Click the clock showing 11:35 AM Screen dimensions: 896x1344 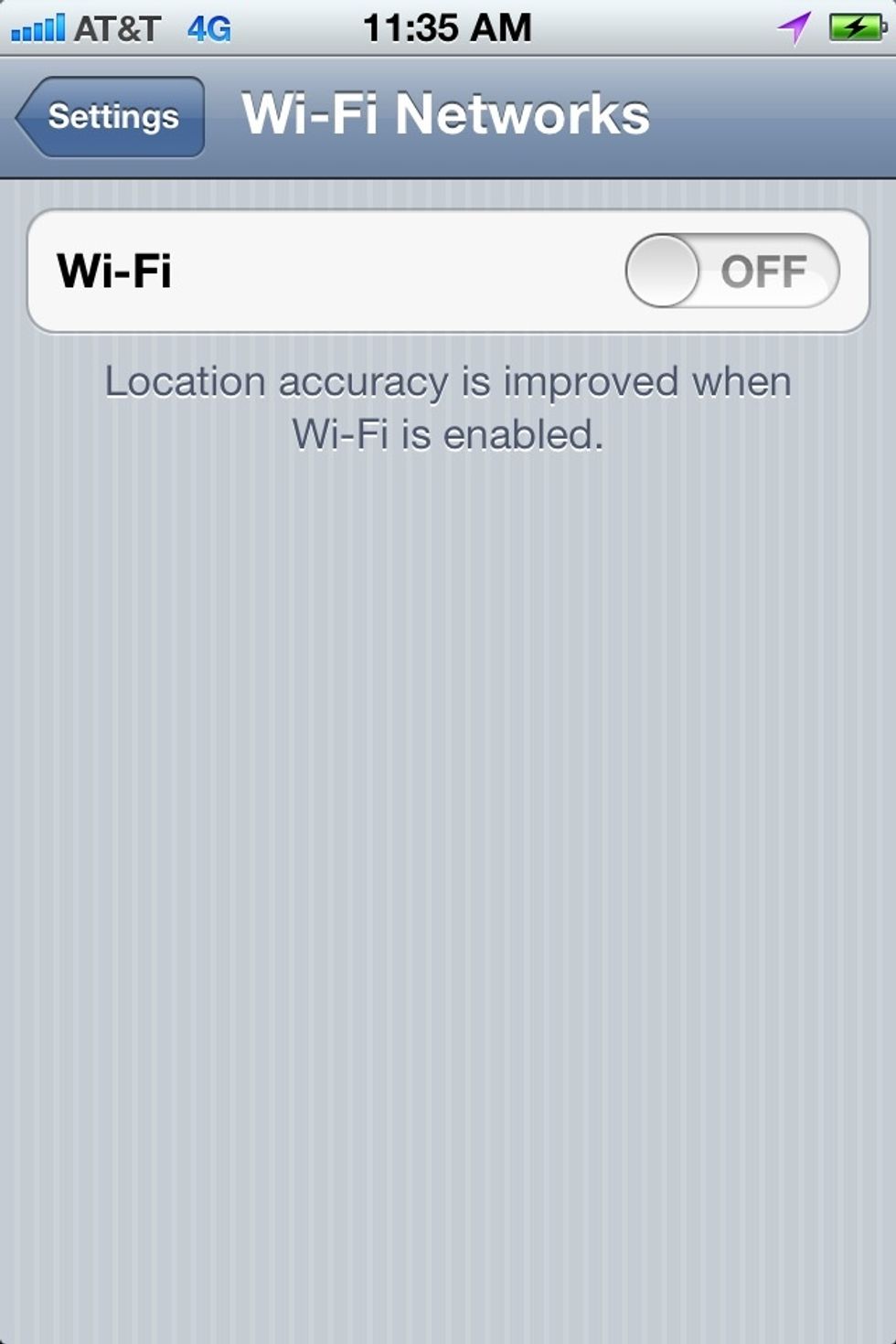click(x=446, y=26)
